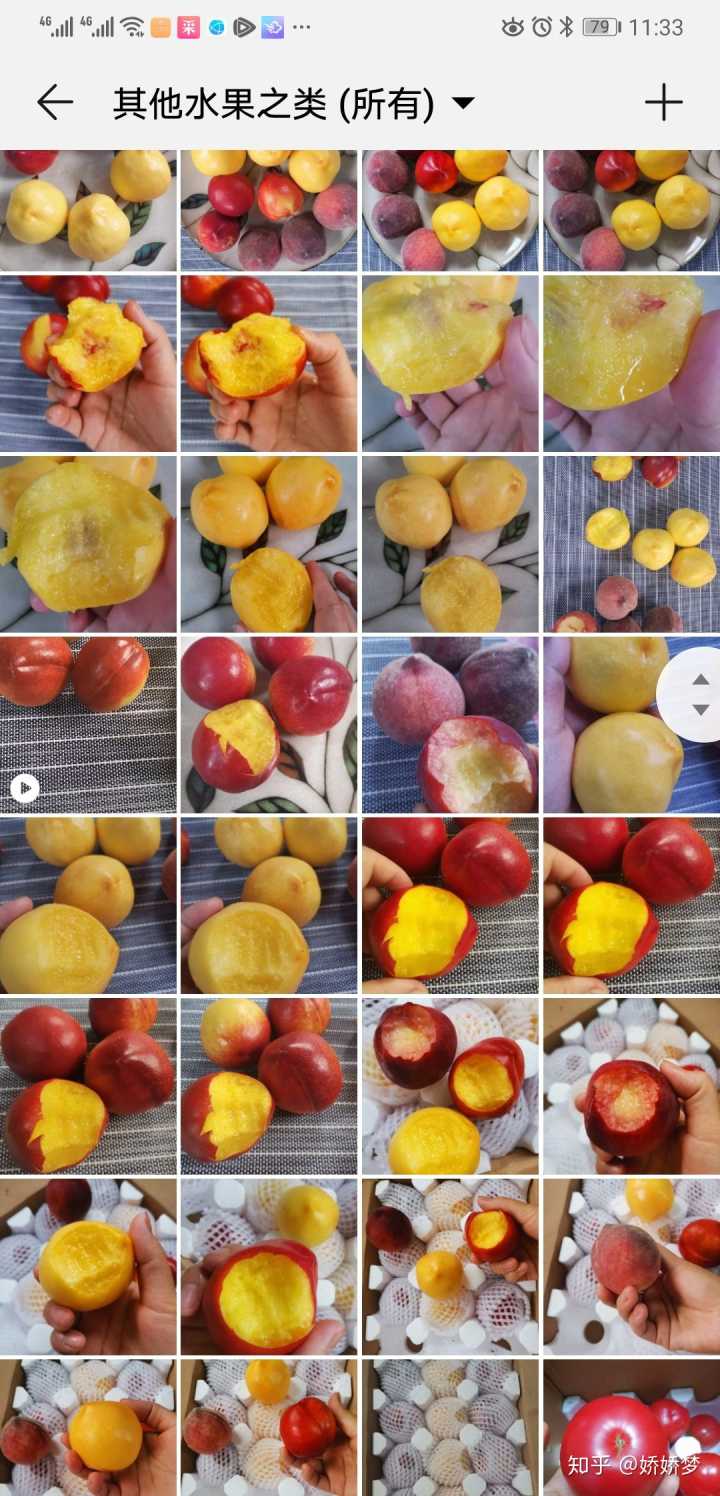The image size is (720, 1496).
Task: Open photo of fruits scattered far on striped cloth
Action: 632,544
